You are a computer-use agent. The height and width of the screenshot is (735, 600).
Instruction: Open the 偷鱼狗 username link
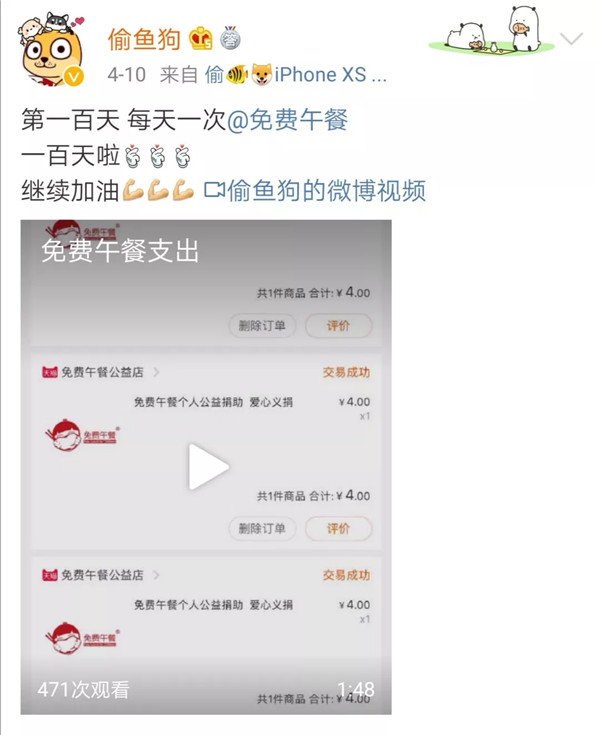point(144,38)
